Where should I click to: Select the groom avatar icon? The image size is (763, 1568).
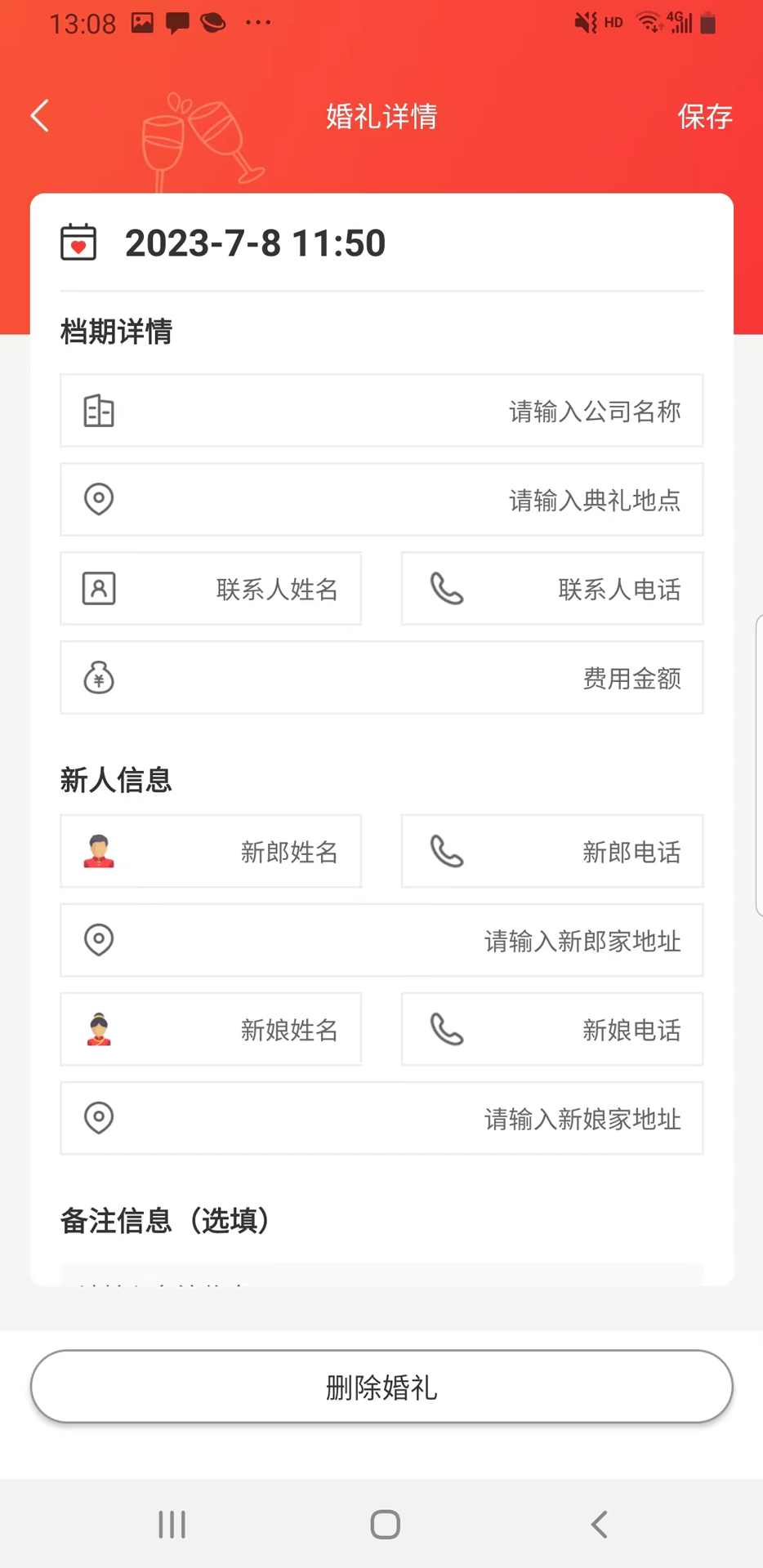[99, 851]
